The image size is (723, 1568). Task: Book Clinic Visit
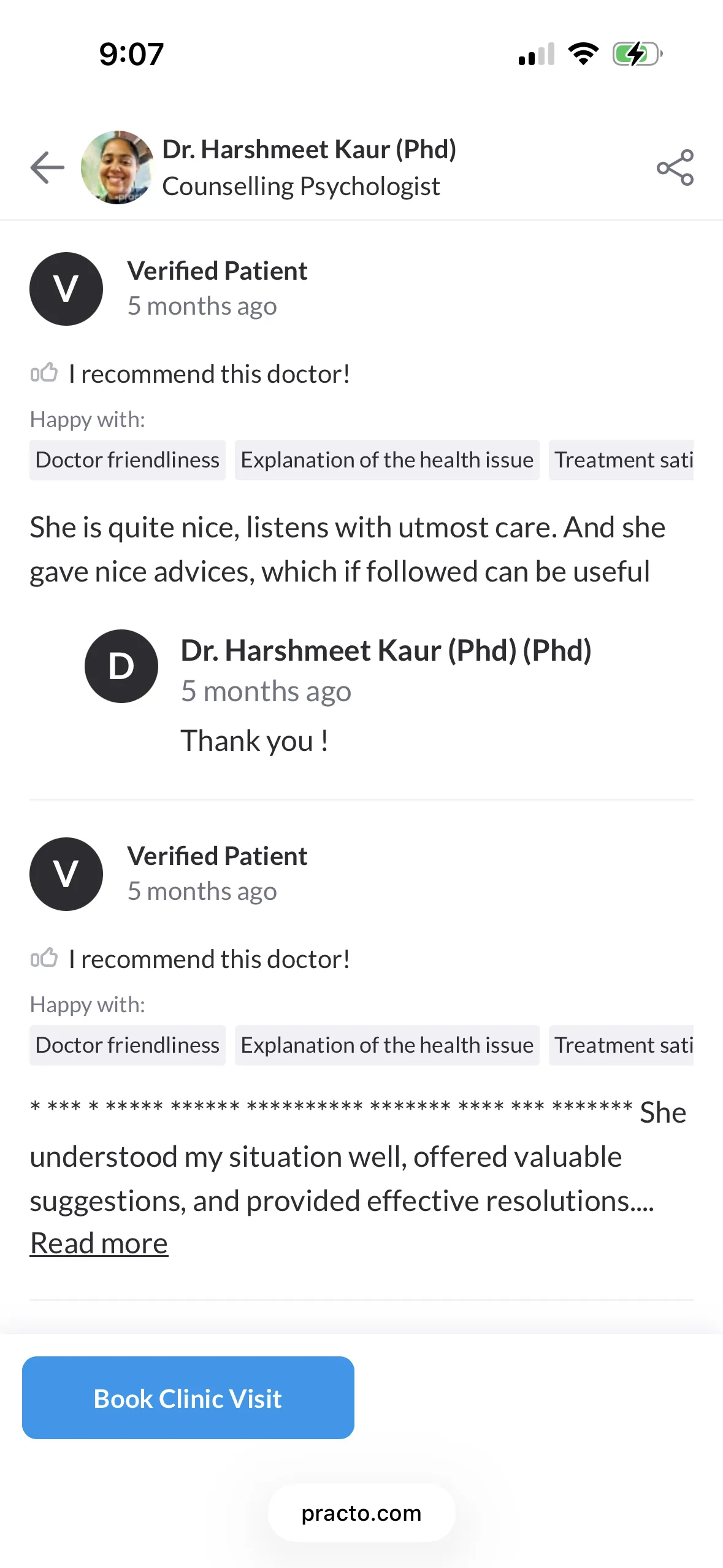point(188,1398)
